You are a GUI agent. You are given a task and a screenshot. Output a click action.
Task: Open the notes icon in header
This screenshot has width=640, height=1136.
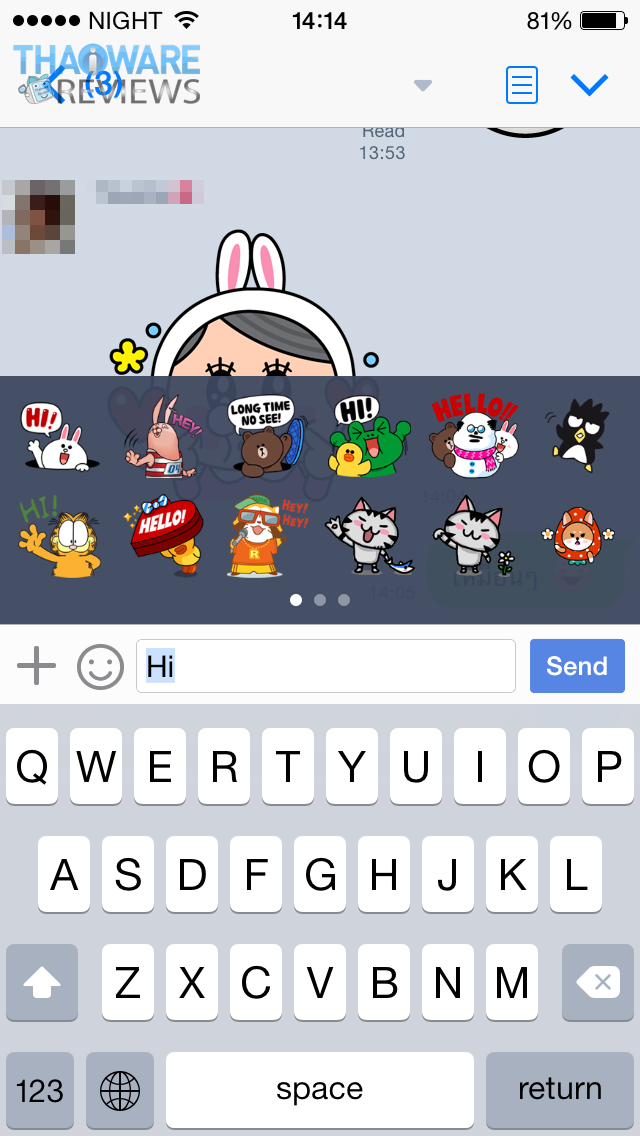click(522, 85)
